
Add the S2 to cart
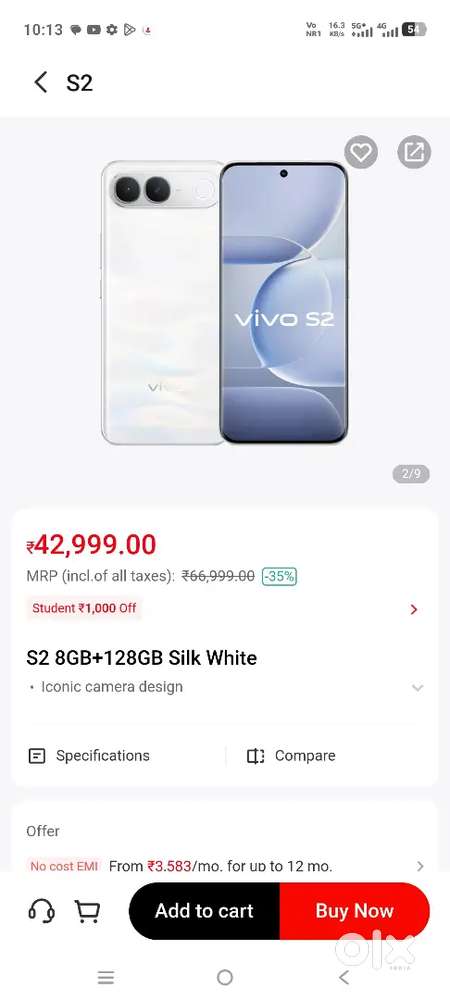(205, 911)
